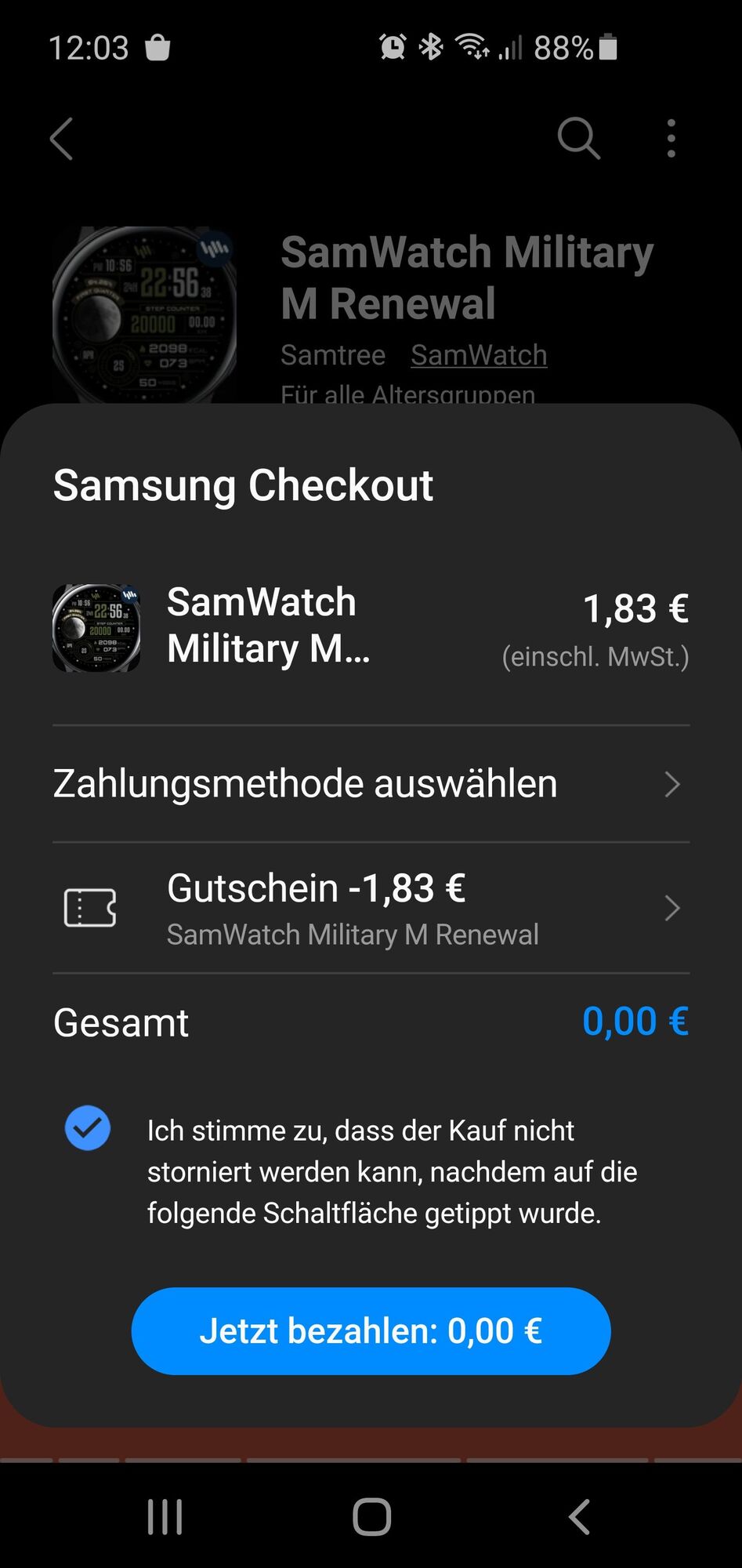Tap the system home button
The width and height of the screenshot is (742, 1568).
point(371,1517)
